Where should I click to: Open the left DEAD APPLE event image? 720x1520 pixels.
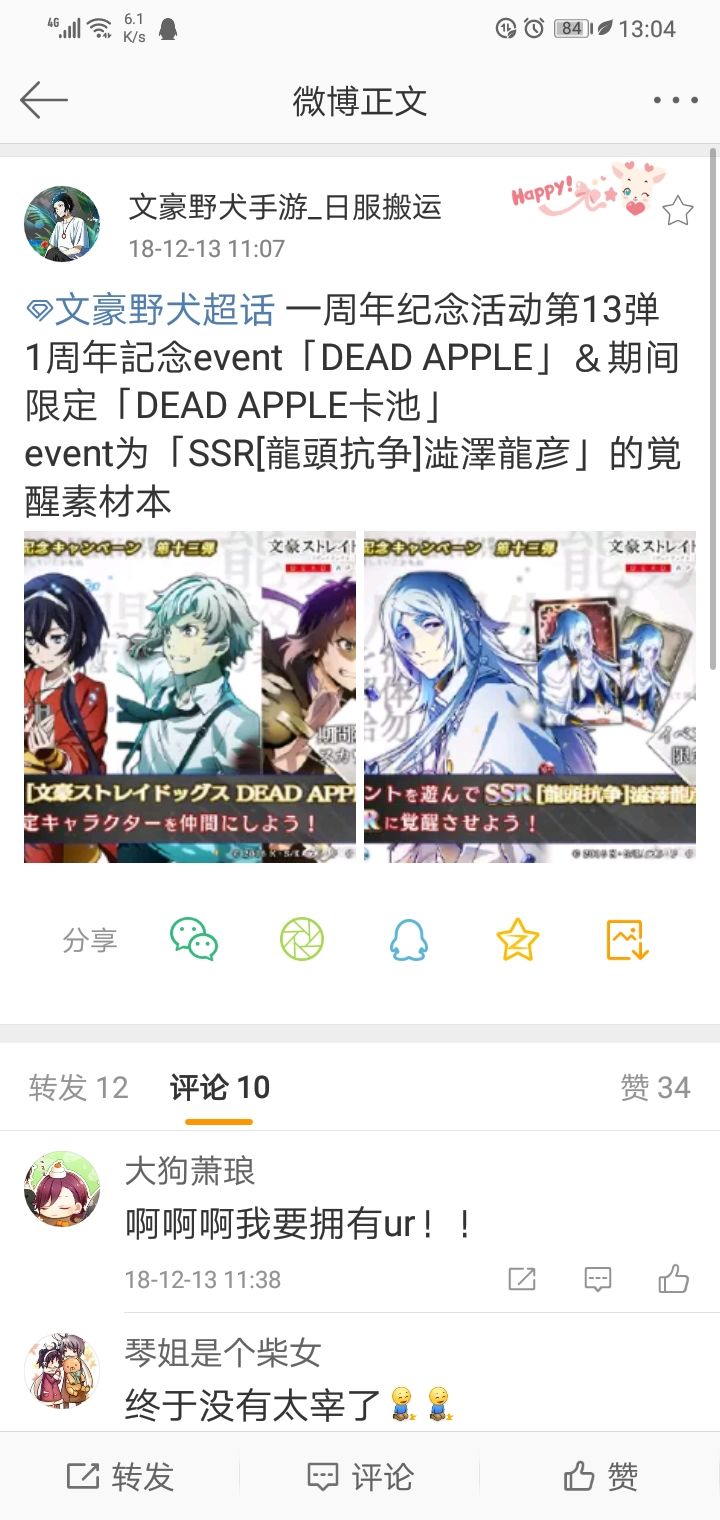click(188, 694)
